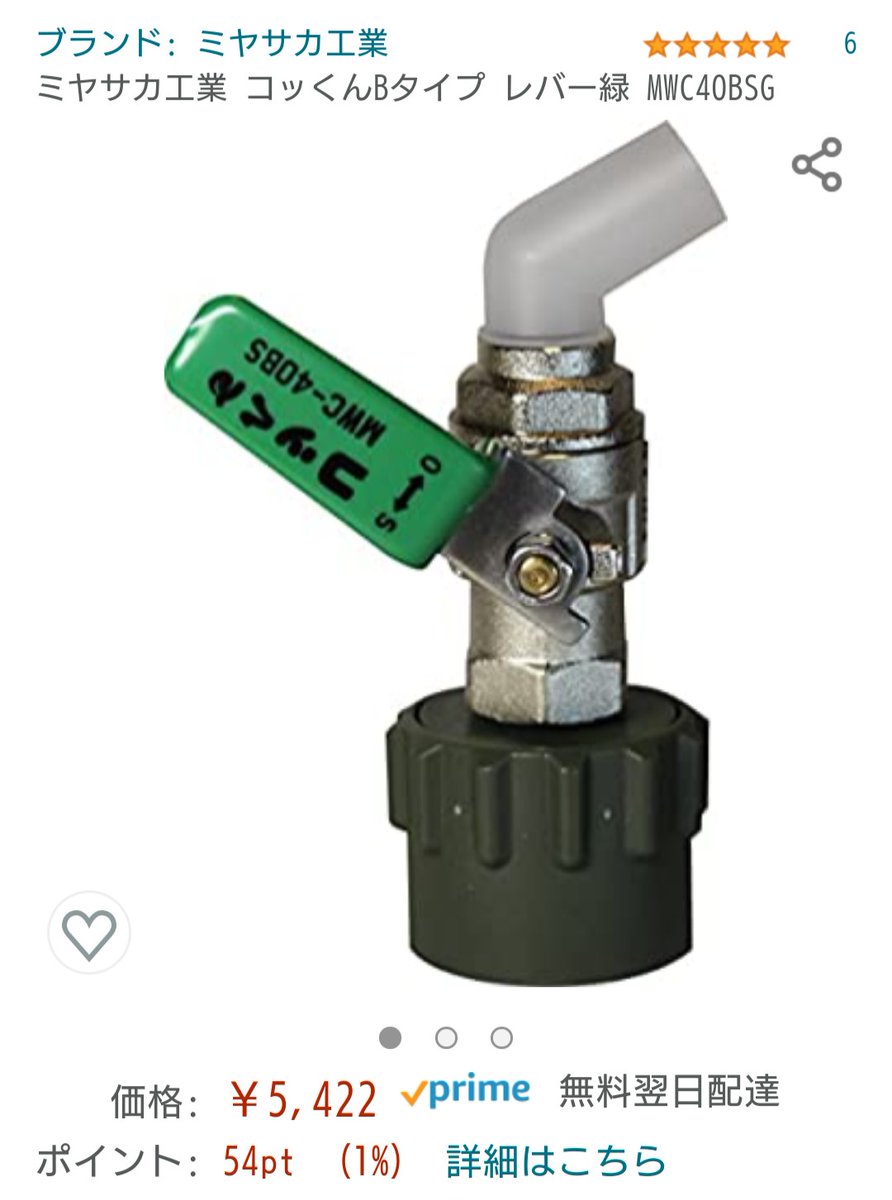The height and width of the screenshot is (1200, 892).
Task: Share this product
Action: [x=817, y=165]
